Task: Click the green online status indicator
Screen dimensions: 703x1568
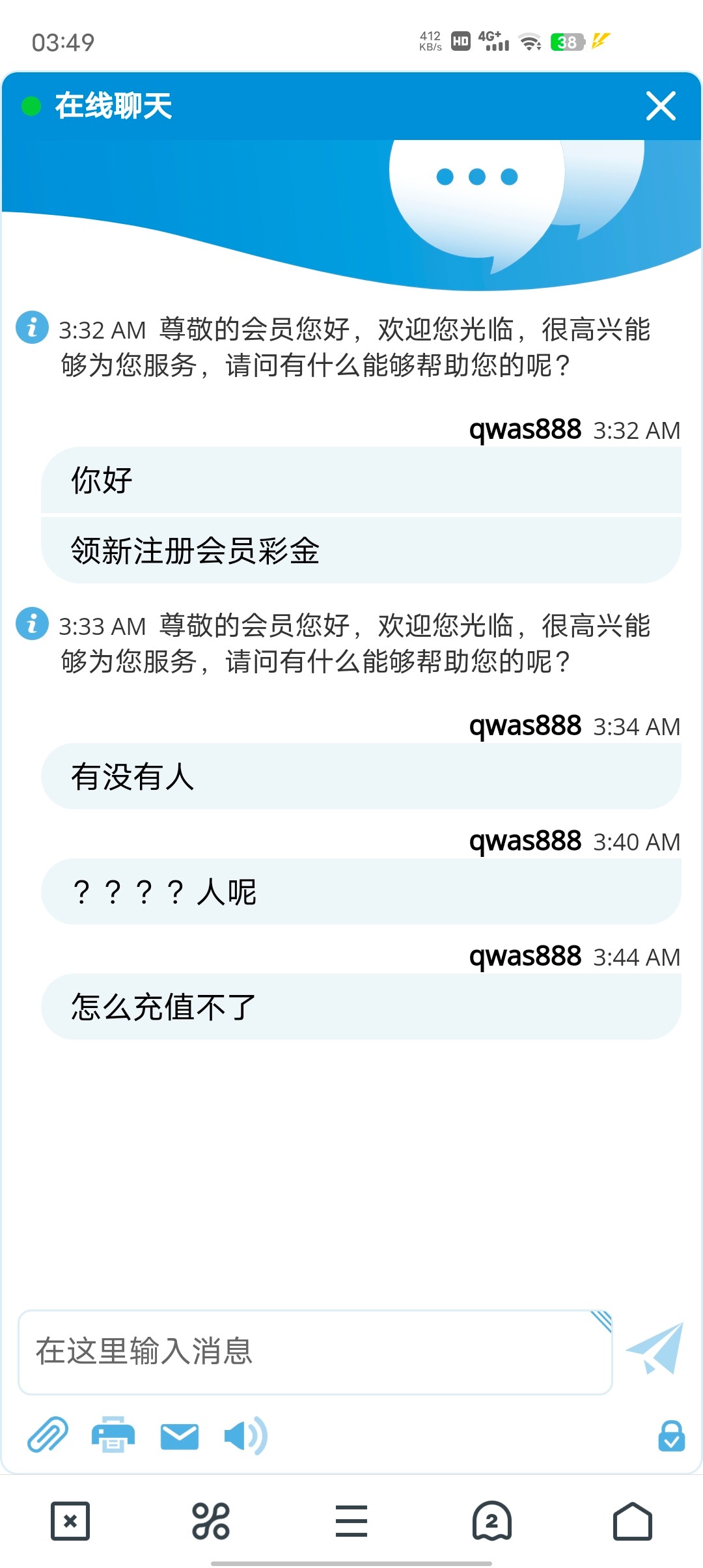Action: click(x=29, y=107)
